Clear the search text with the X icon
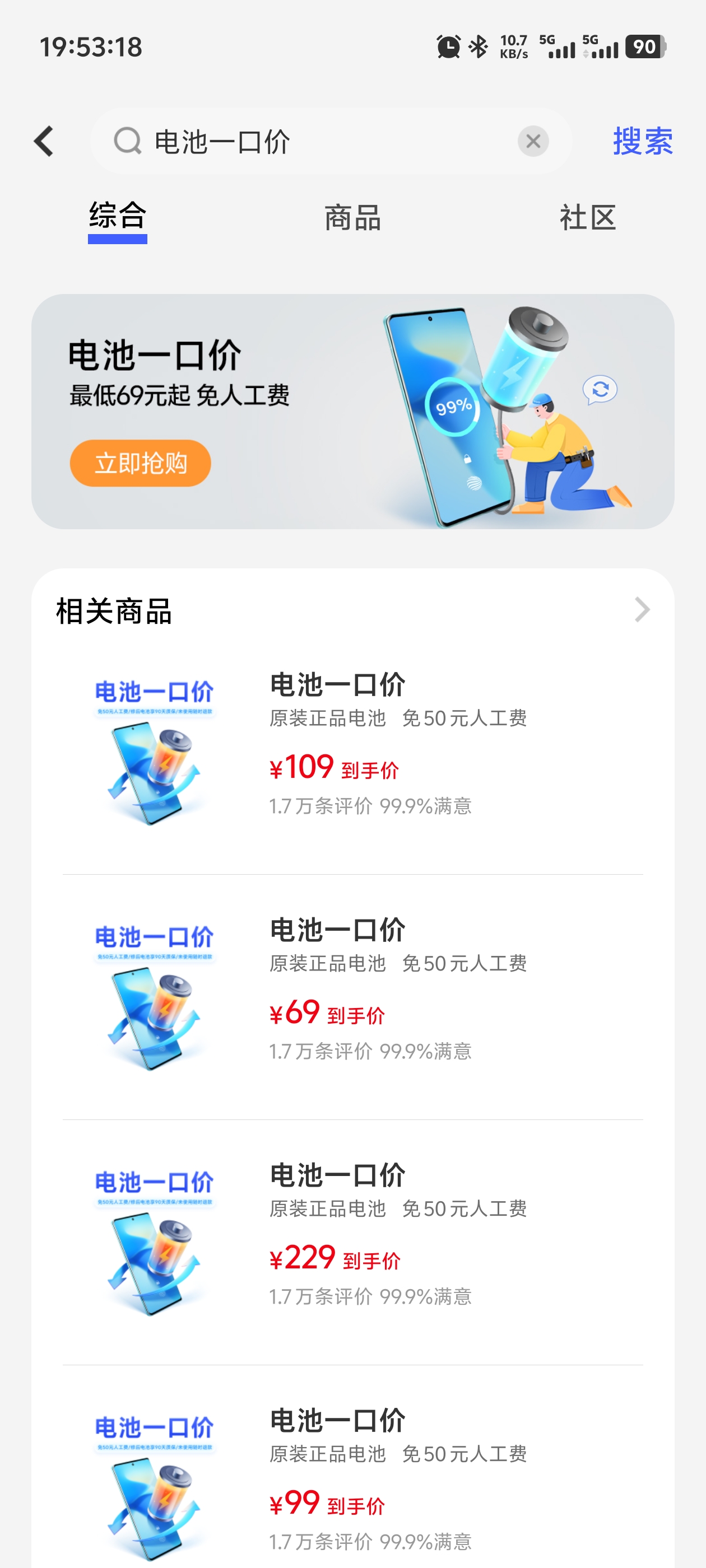This screenshot has height=1568, width=706. (x=533, y=141)
